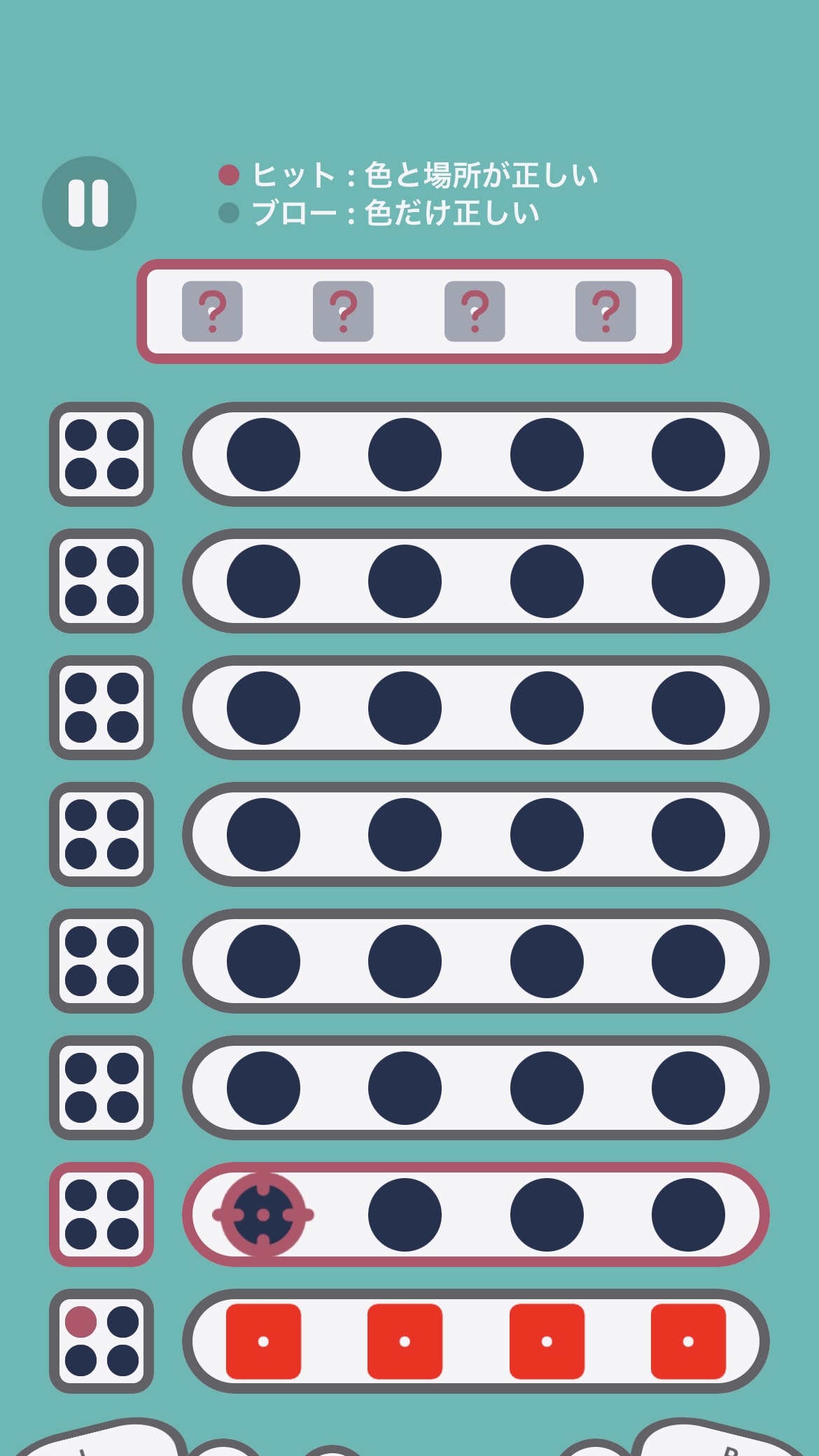Select the second slot of the highlighted guess row

405,1214
